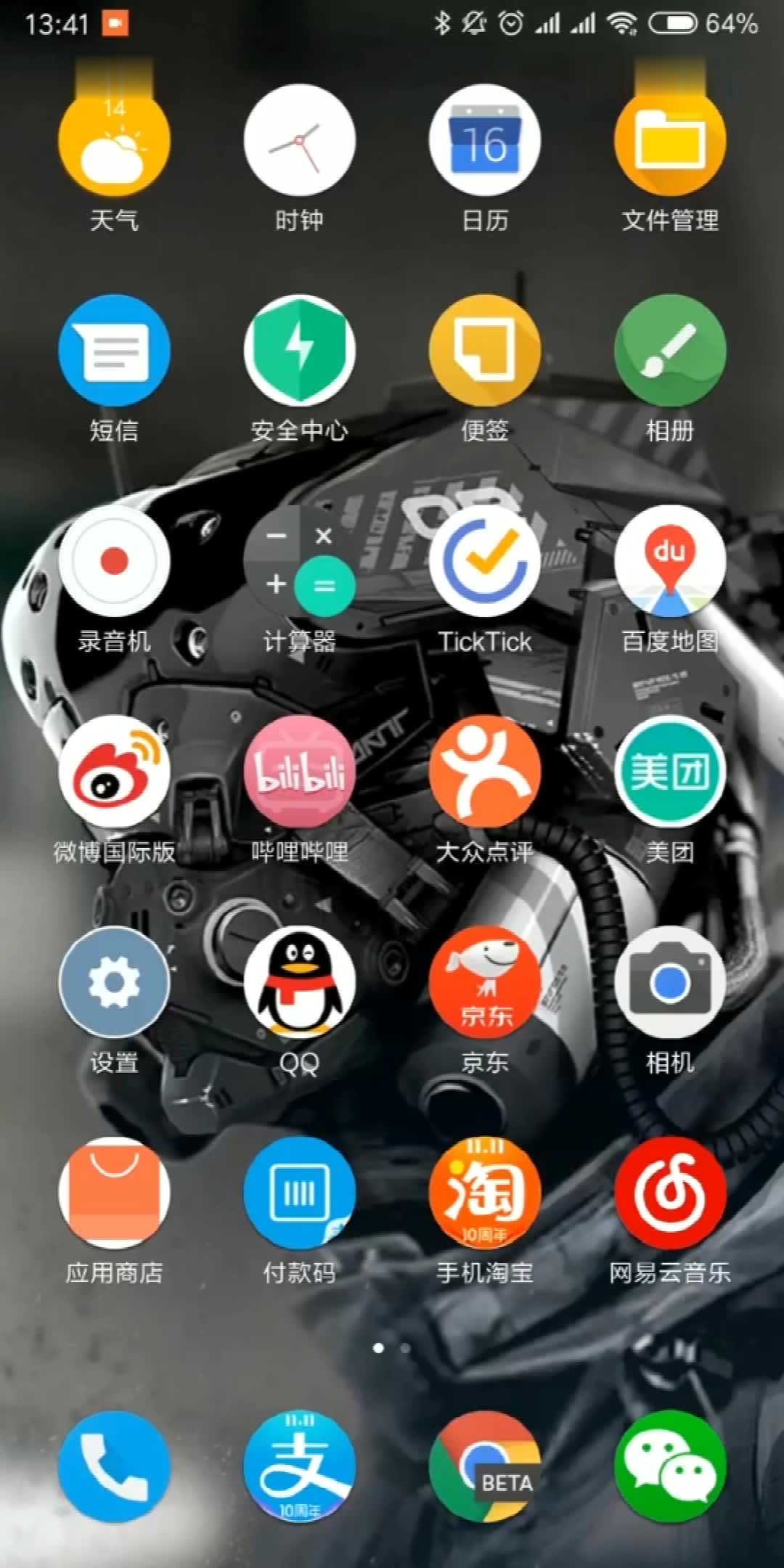Launch 安全中心 security center
Screen dimensions: 784x1568
(x=299, y=351)
